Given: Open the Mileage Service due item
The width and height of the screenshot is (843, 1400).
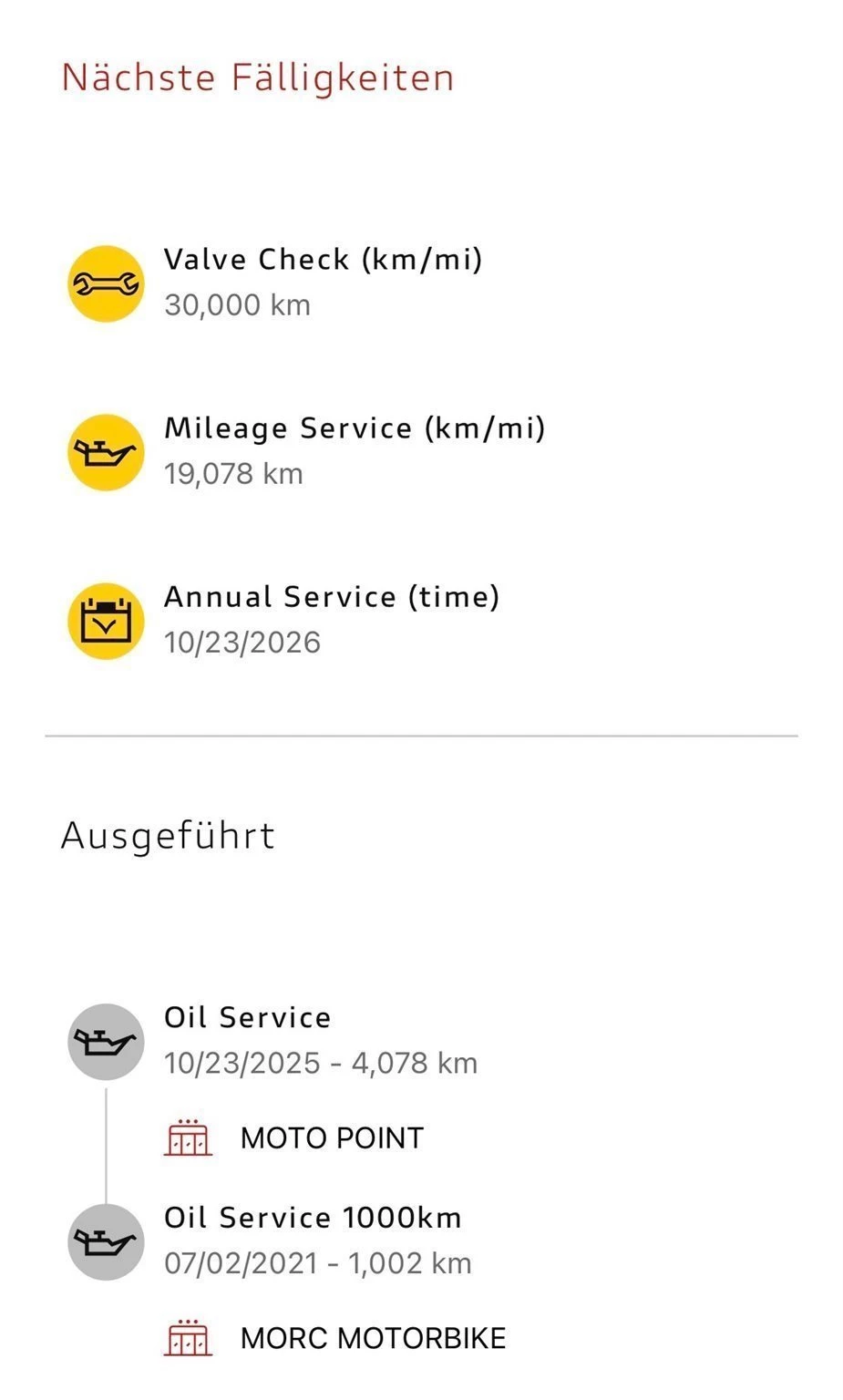Looking at the screenshot, I should pos(354,450).
